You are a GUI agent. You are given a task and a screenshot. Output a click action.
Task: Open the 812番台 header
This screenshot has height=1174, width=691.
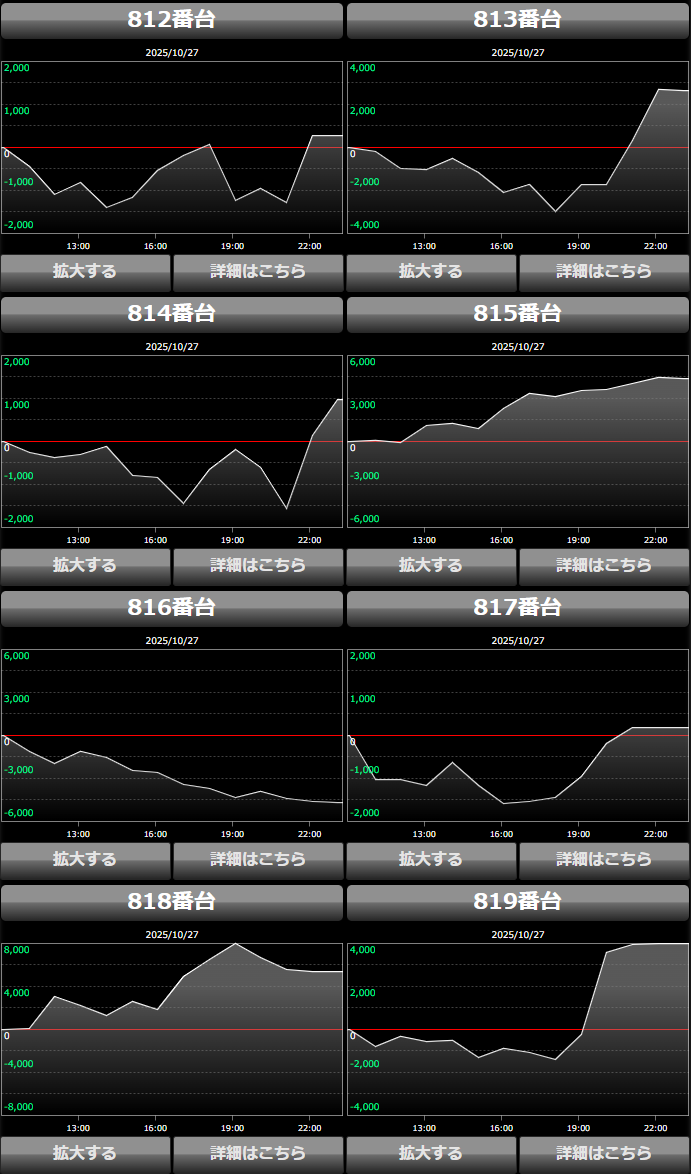[172, 20]
